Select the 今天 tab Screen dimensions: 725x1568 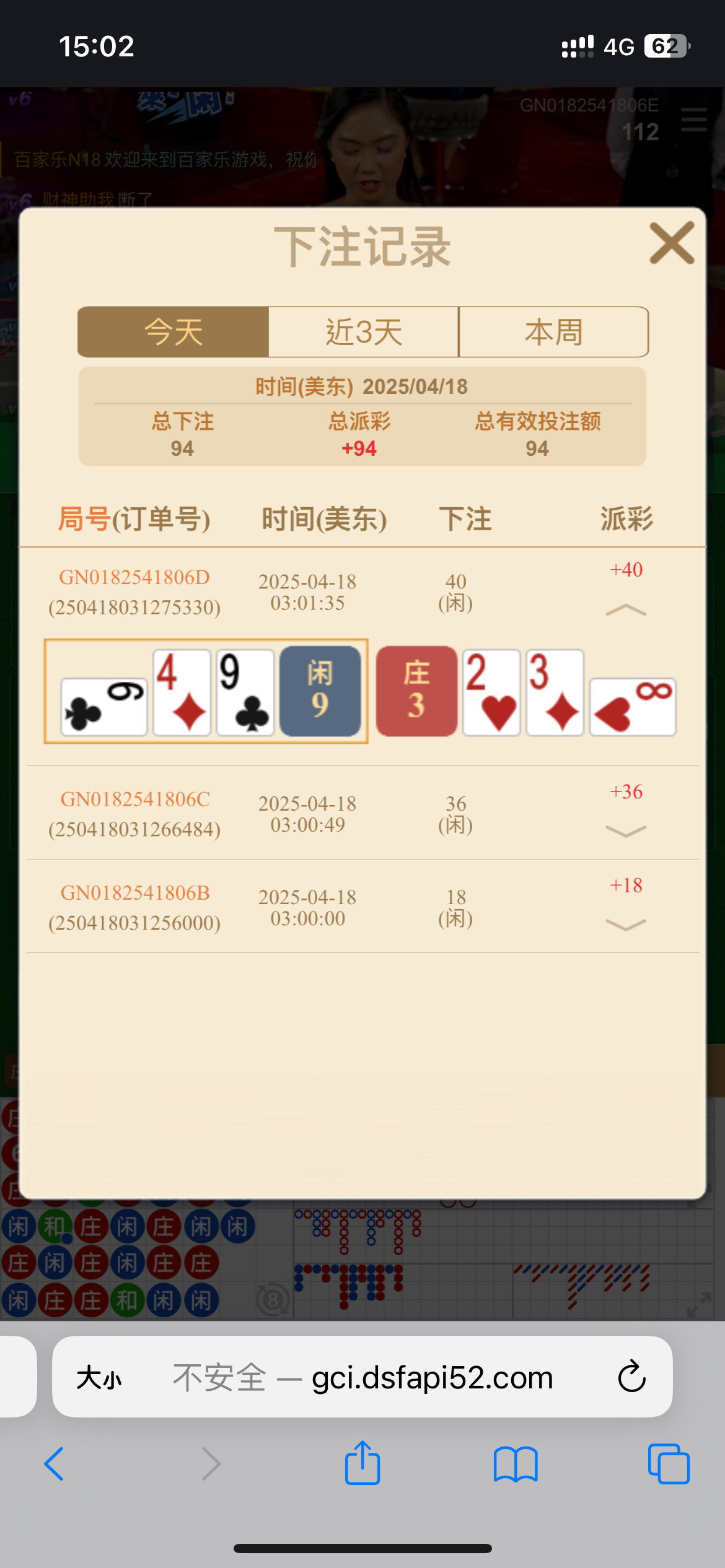coord(173,332)
